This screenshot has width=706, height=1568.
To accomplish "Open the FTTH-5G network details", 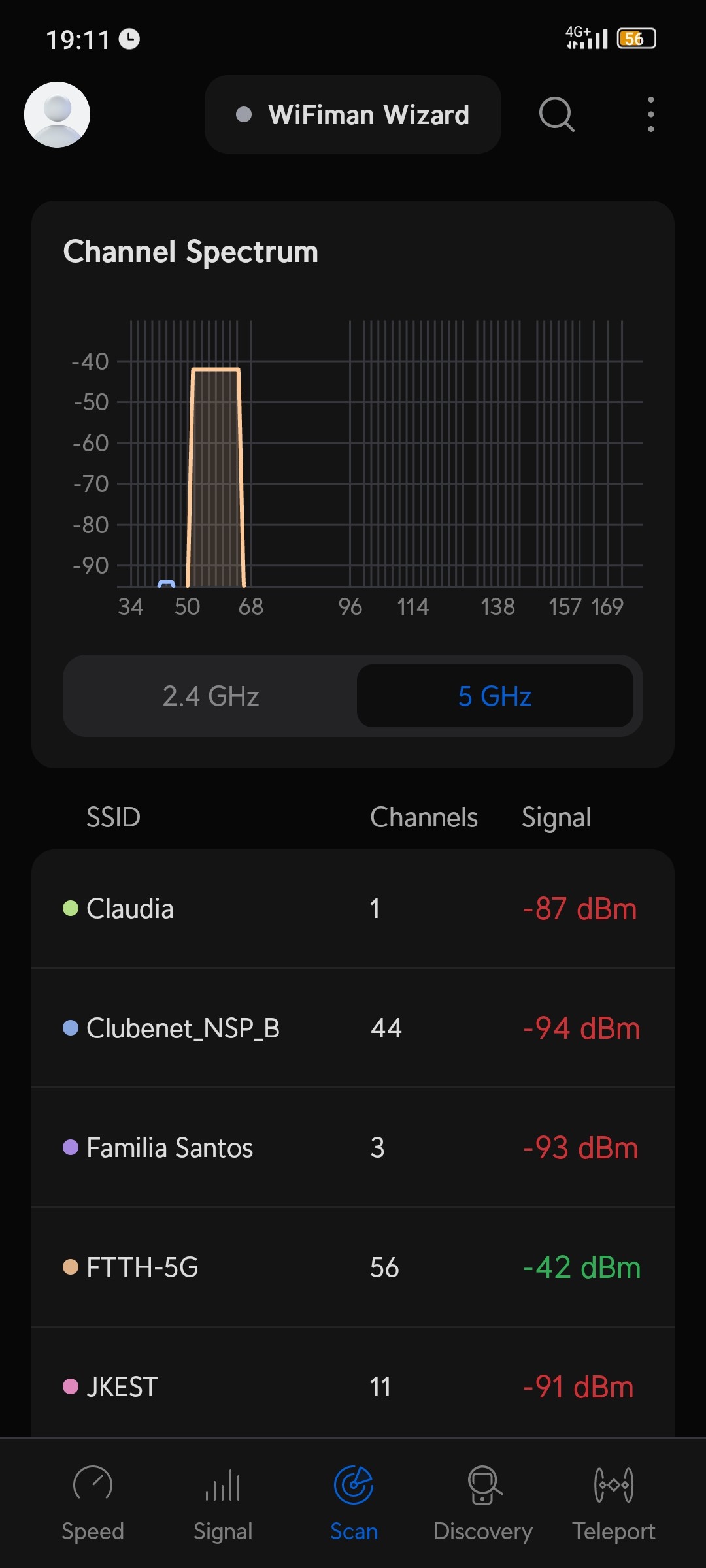I will [x=353, y=1267].
